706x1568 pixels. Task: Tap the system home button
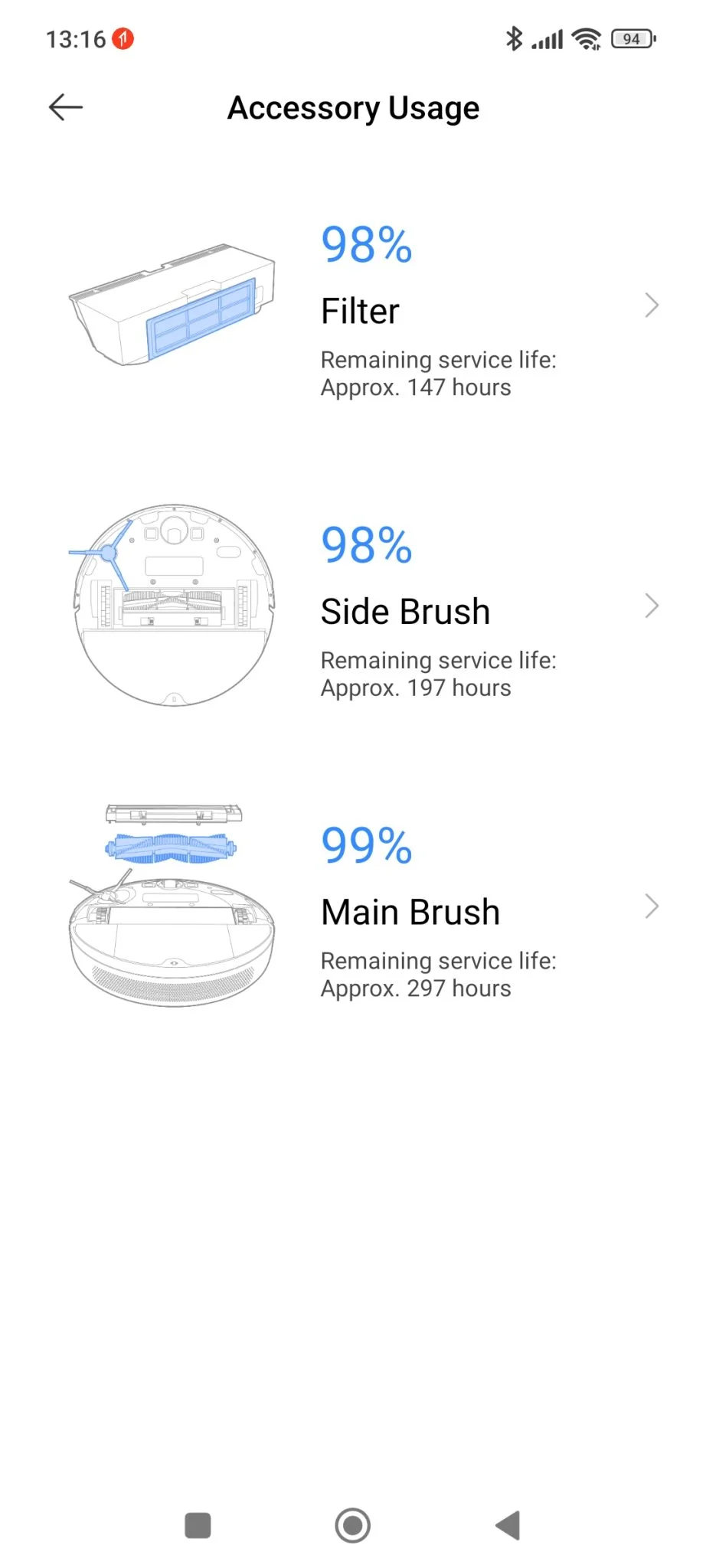coord(352,1525)
